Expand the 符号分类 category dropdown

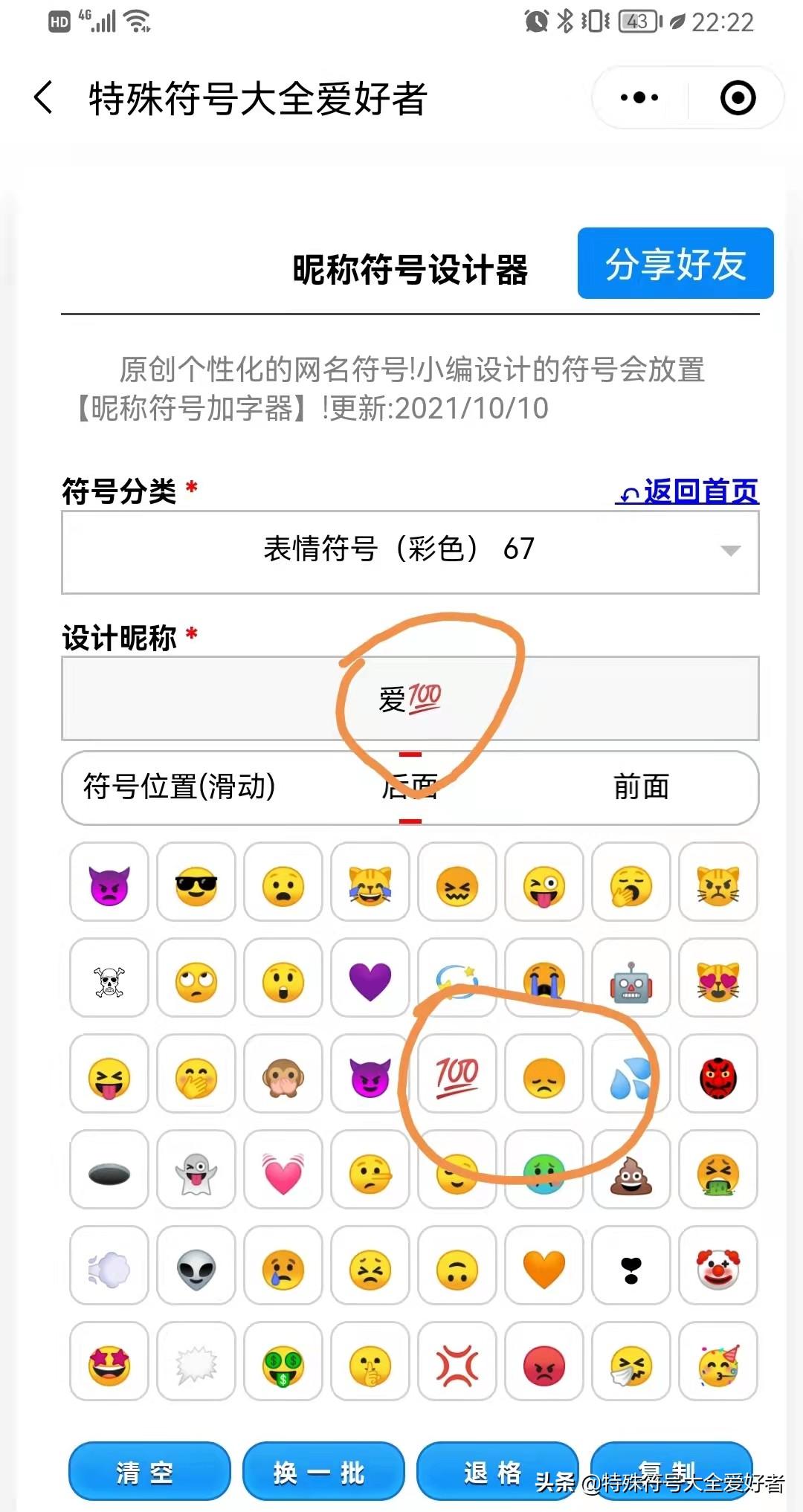coord(410,551)
